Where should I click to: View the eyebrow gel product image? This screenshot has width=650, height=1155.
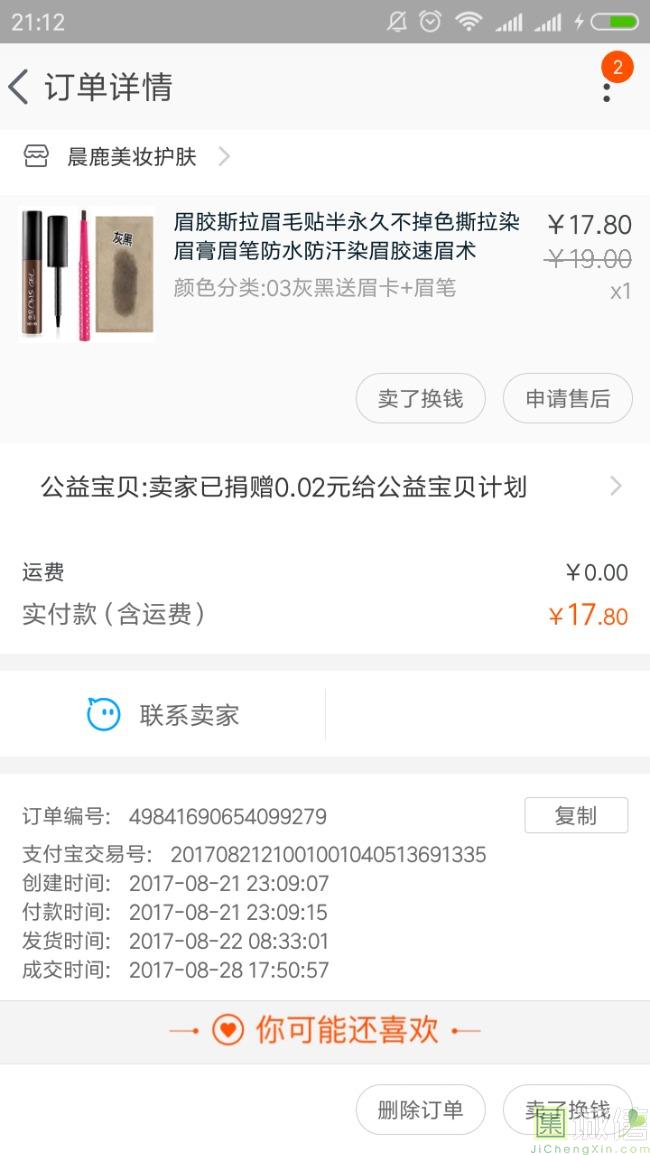[x=87, y=274]
